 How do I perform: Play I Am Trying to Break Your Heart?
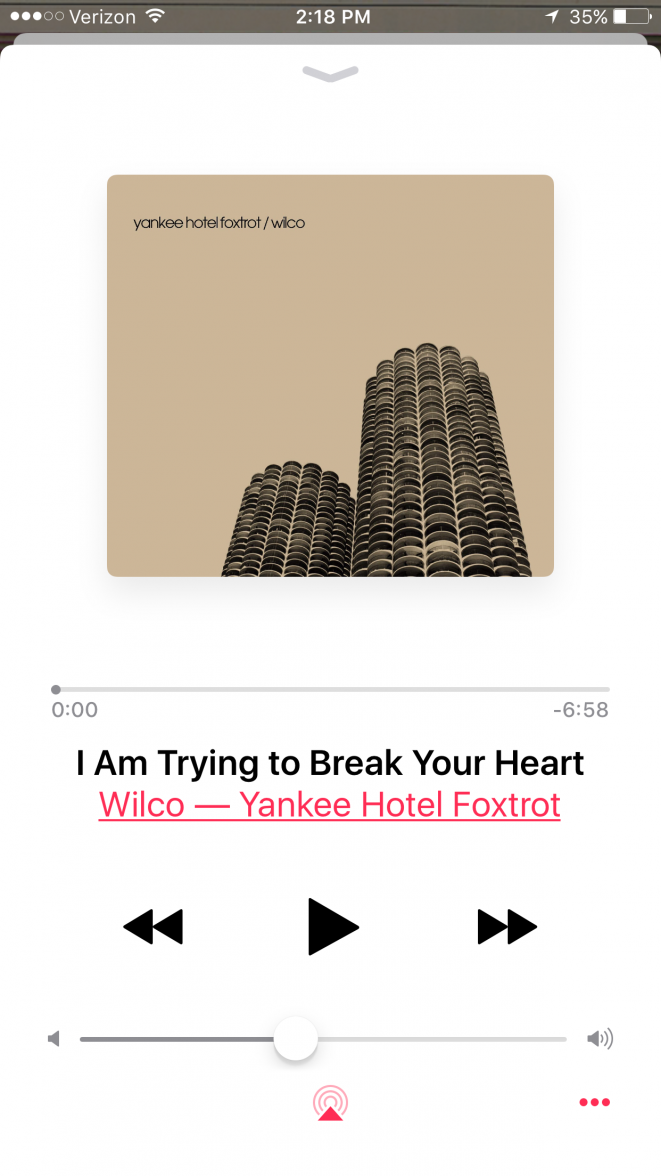pos(332,927)
